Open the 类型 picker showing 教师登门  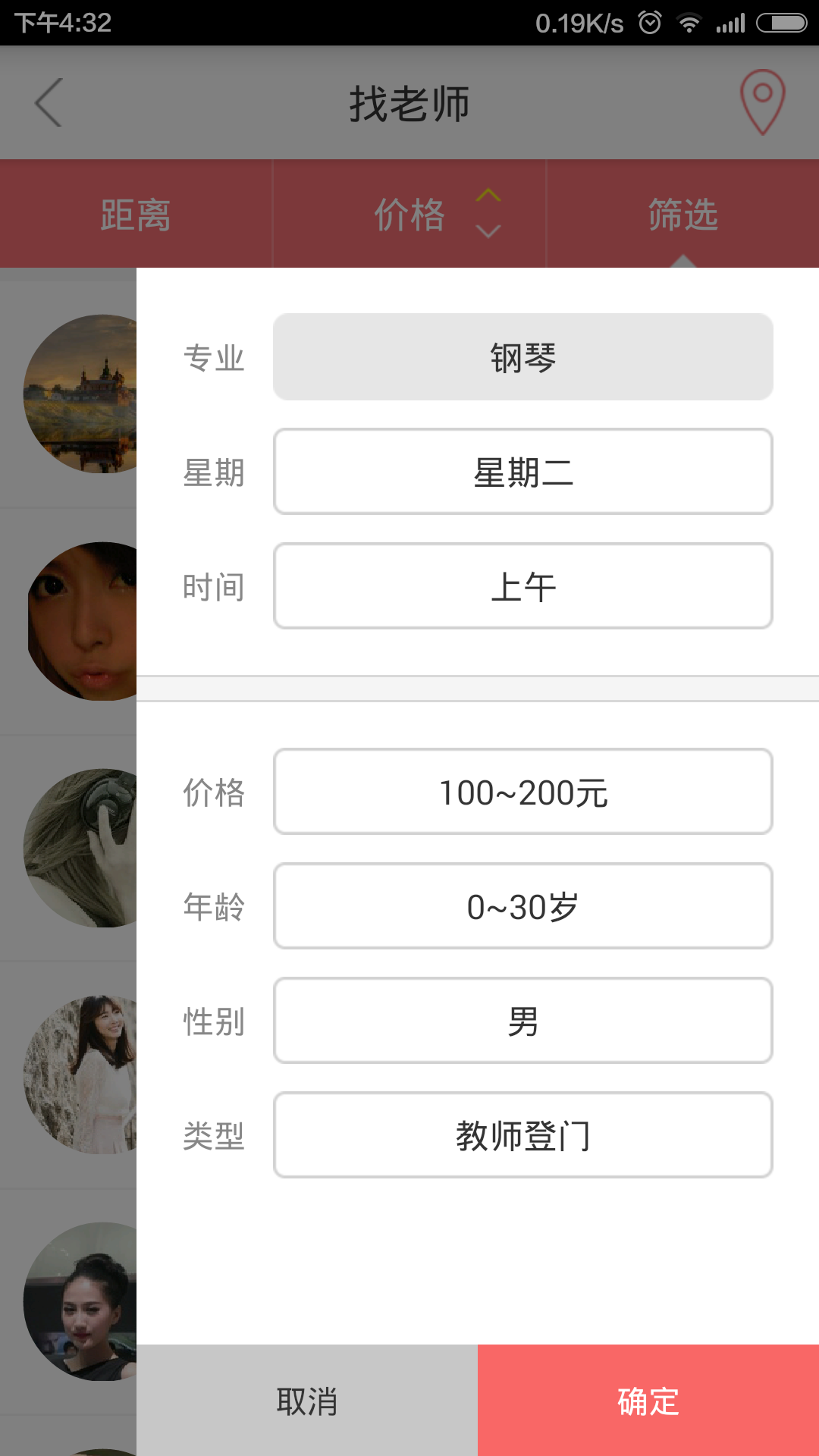523,1135
